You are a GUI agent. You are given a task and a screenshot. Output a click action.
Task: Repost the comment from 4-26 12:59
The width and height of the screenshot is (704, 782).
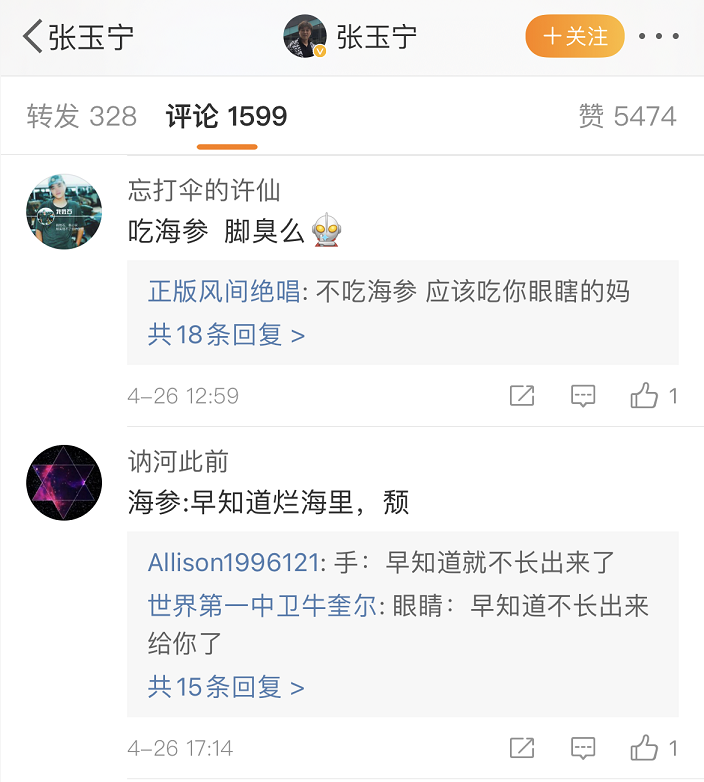point(522,396)
